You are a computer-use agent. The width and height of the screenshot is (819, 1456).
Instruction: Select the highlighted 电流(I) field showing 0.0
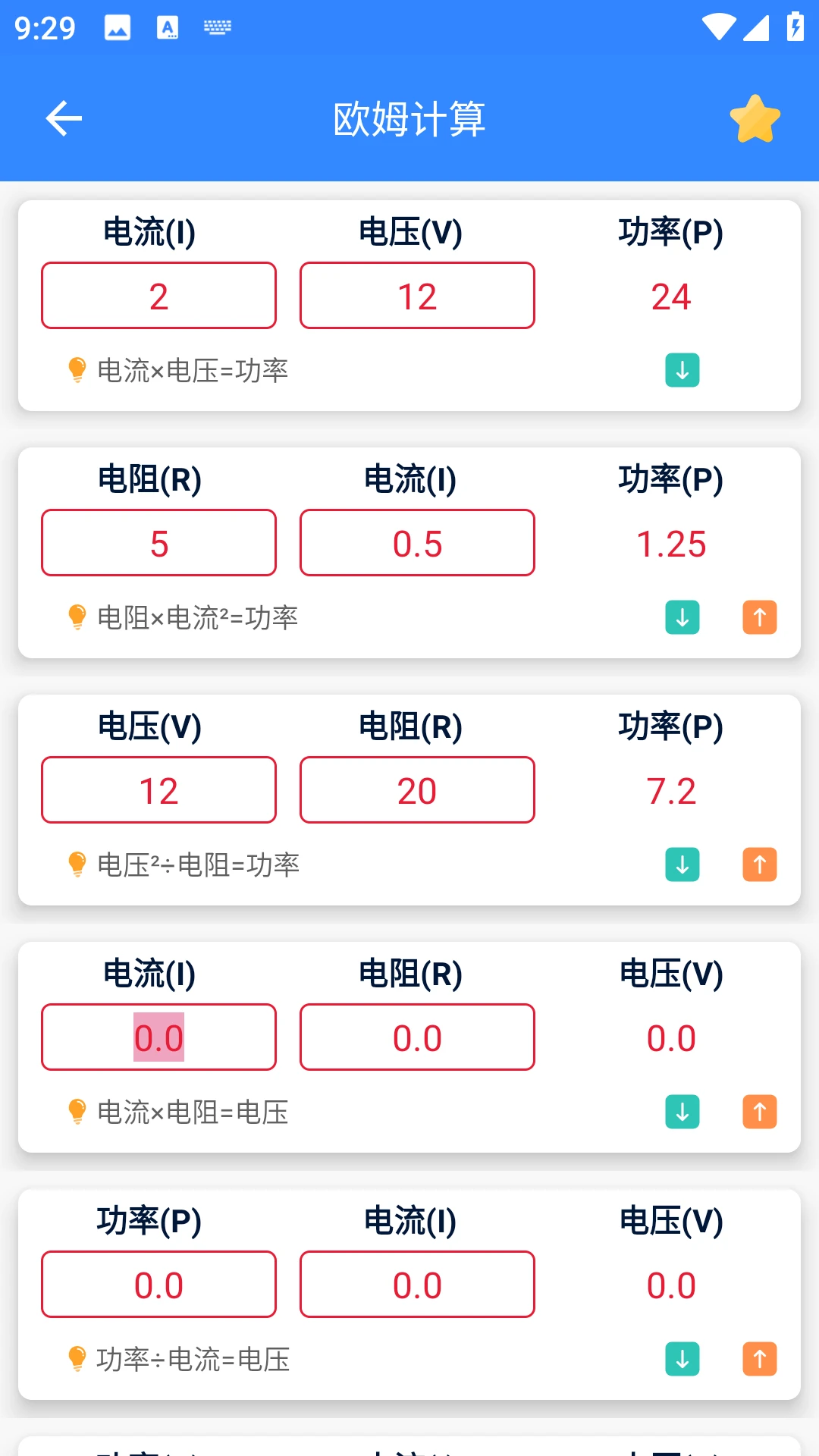tap(158, 1037)
